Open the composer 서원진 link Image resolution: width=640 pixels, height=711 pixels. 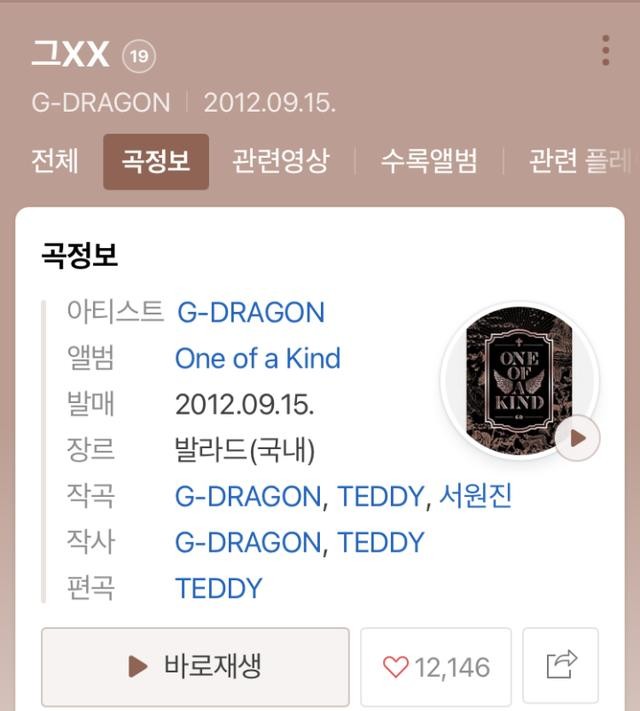pos(475,496)
